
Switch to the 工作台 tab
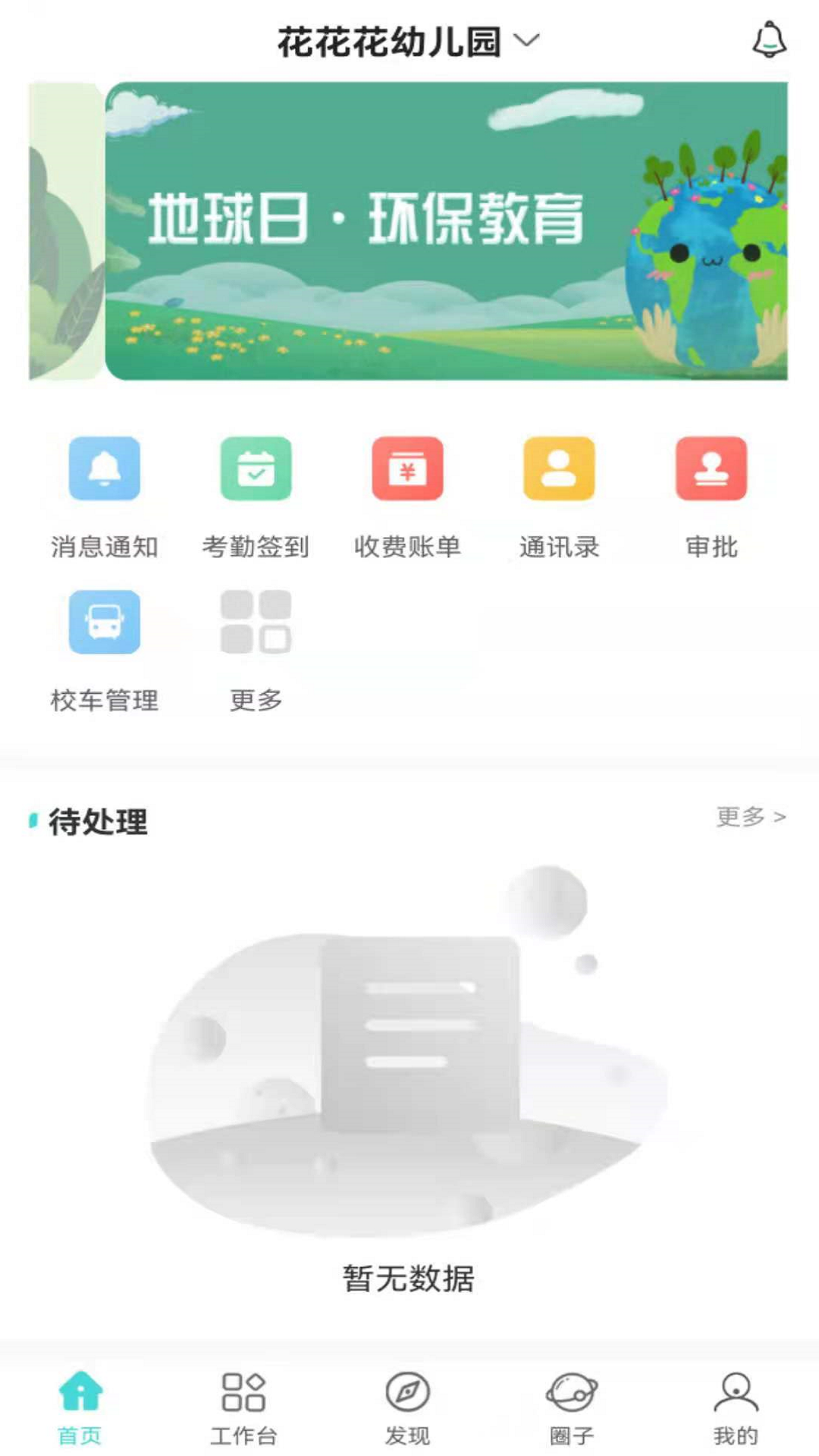243,1407
